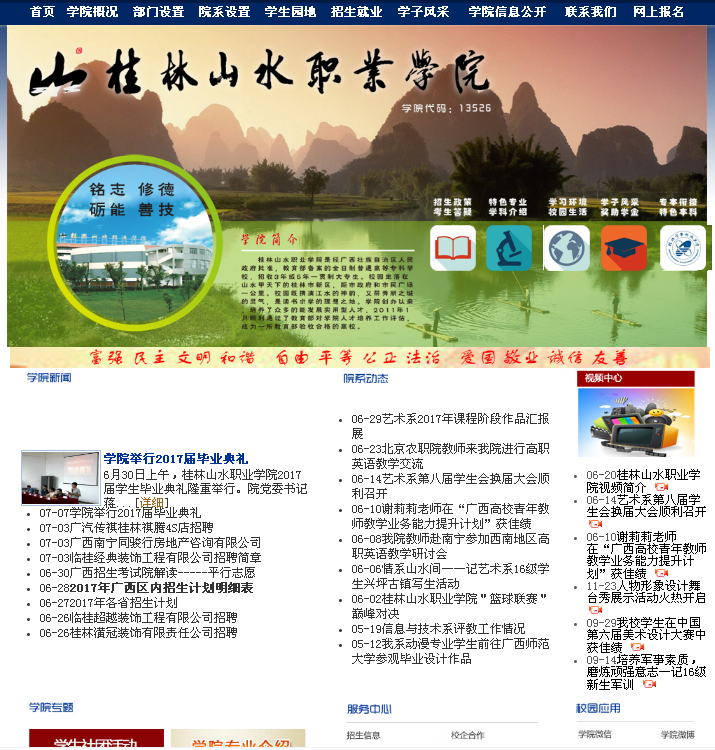715x750 pixels.
Task: Go to 网上报名 page
Action: [x=659, y=12]
